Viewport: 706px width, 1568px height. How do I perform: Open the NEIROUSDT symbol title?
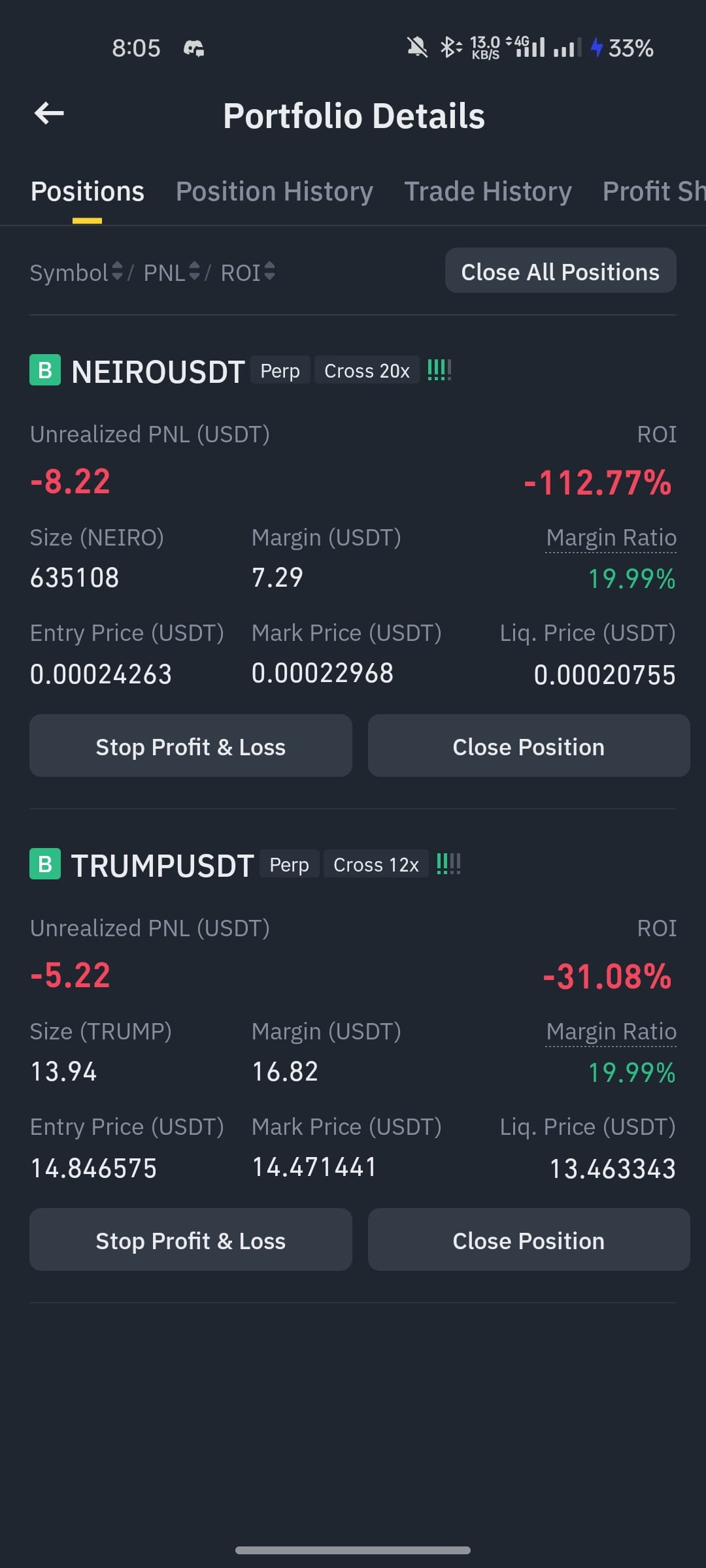(x=158, y=372)
